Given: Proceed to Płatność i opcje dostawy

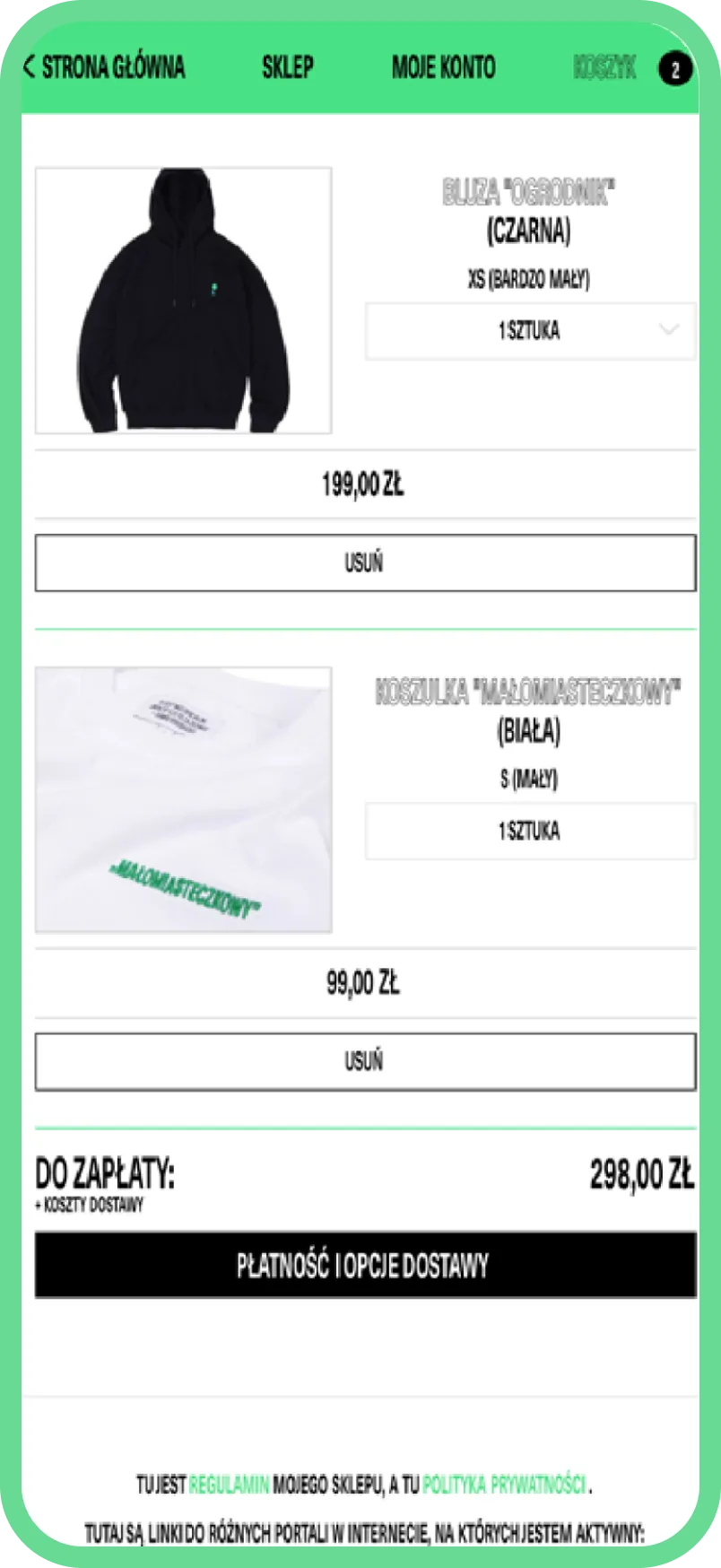Looking at the screenshot, I should tap(365, 1265).
